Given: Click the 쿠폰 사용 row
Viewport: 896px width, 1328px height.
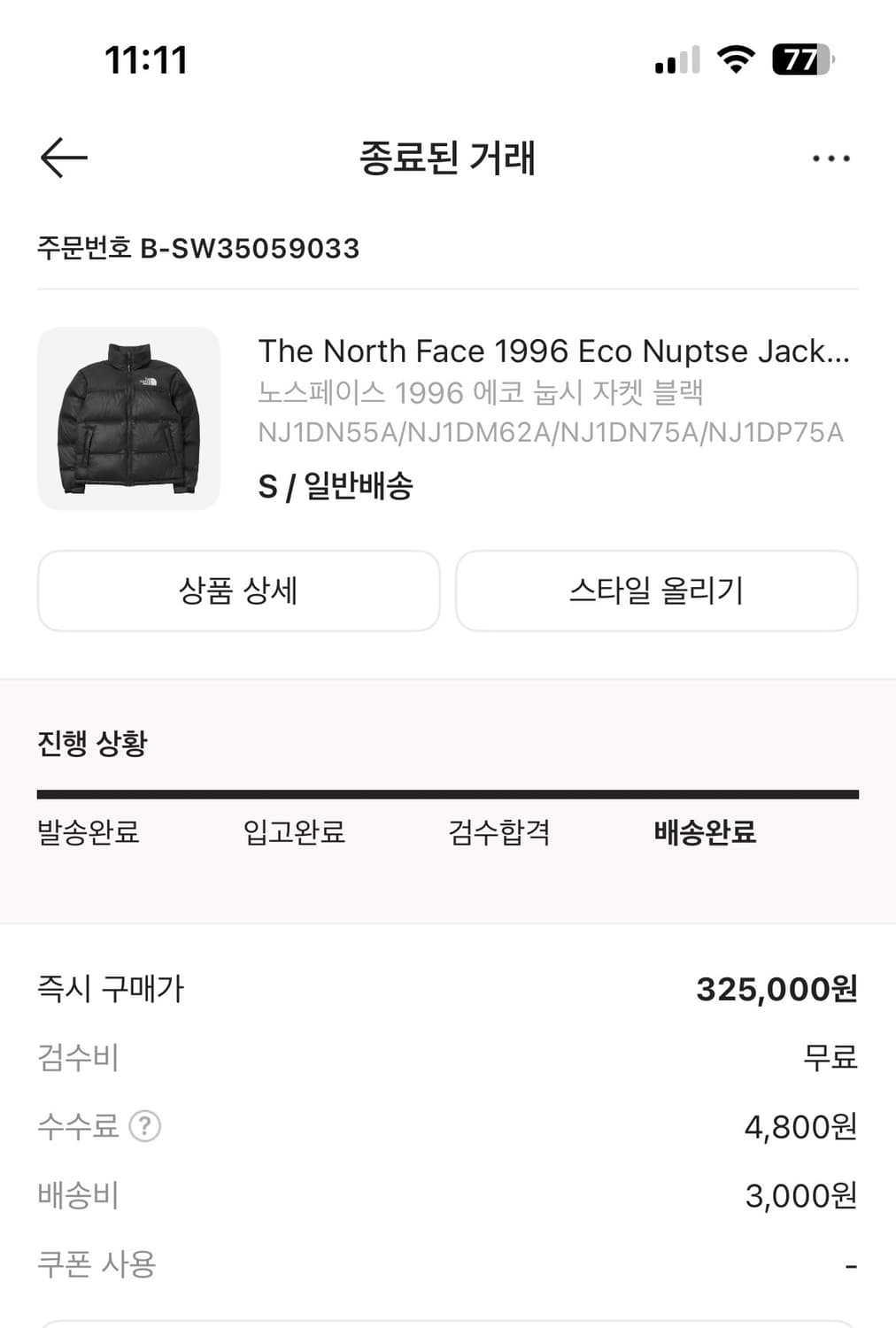Looking at the screenshot, I should [99, 1266].
